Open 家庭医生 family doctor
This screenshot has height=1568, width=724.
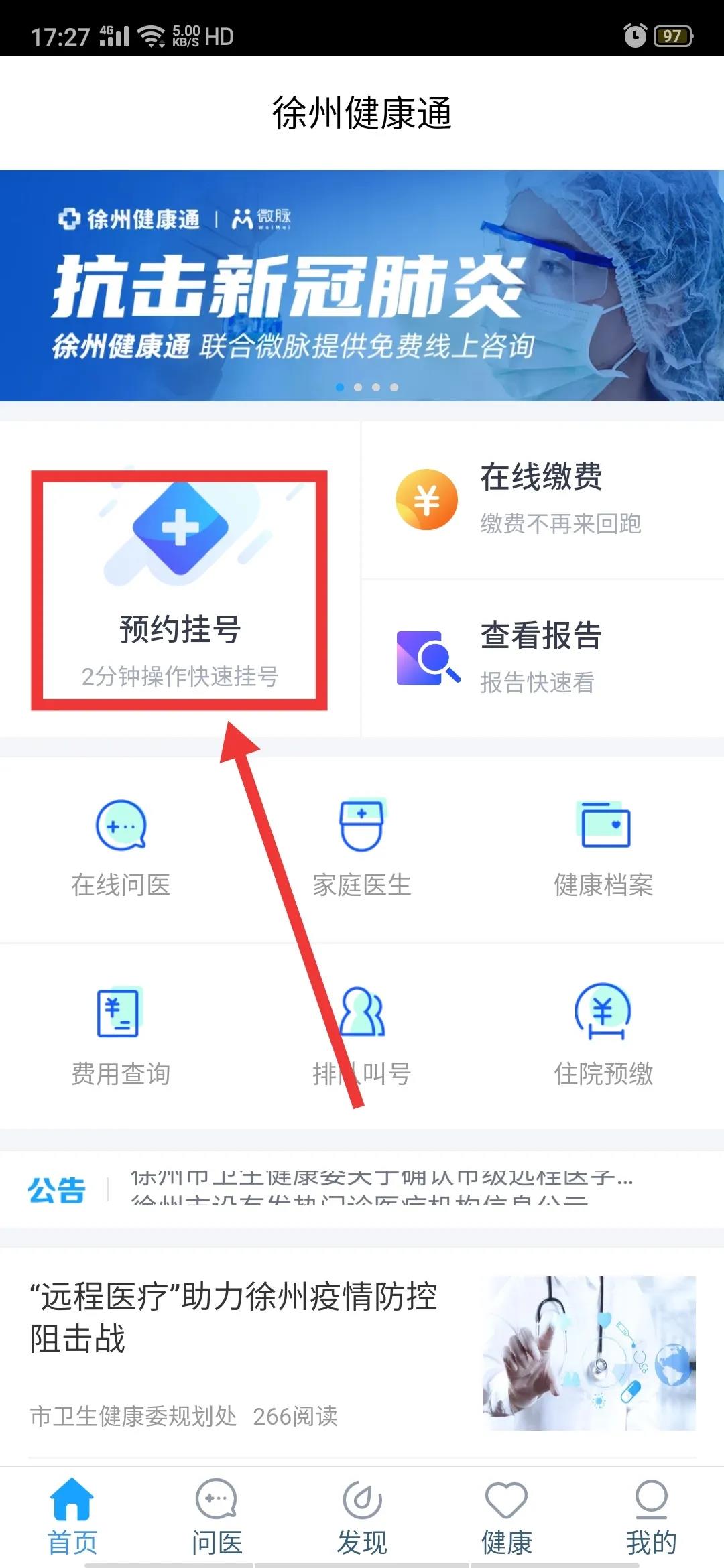coord(361,848)
